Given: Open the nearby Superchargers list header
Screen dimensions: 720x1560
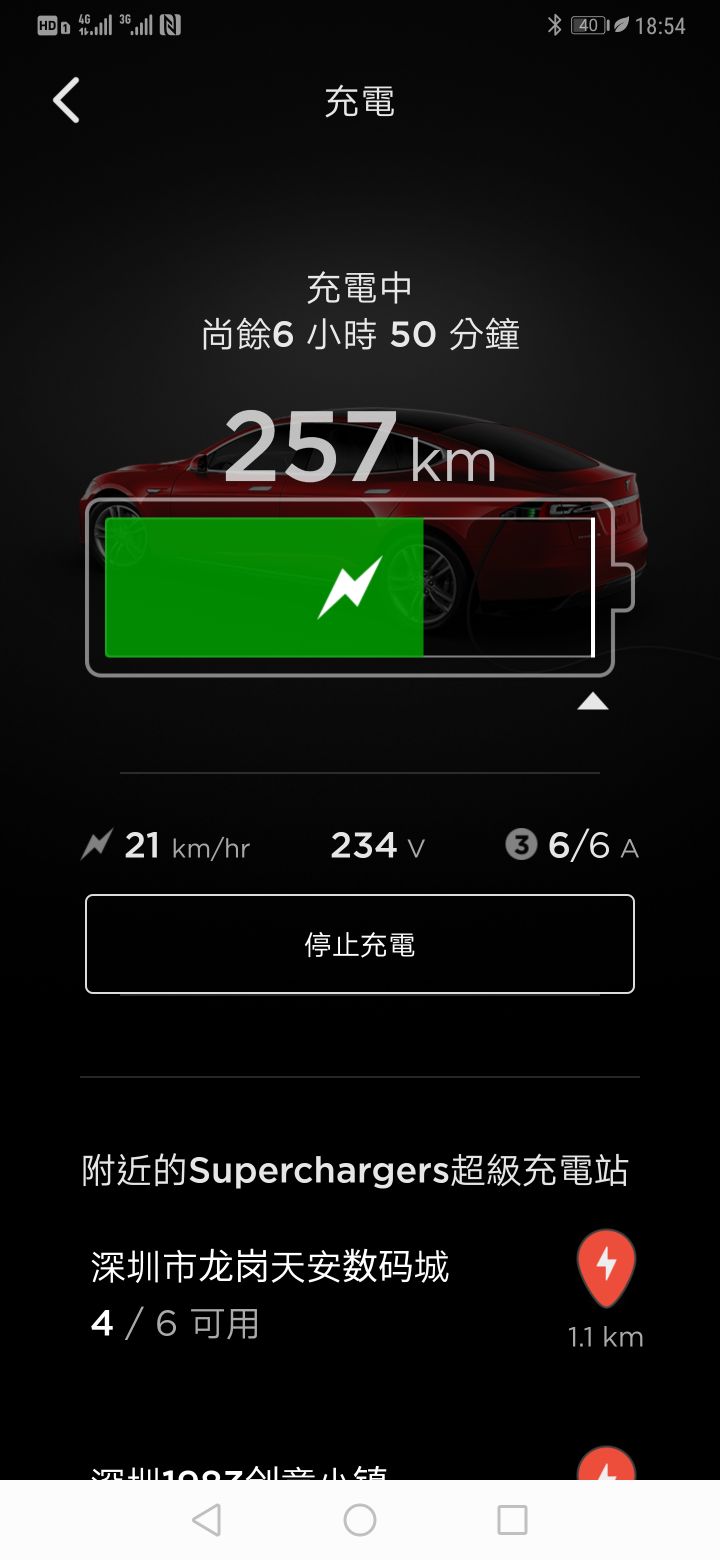Looking at the screenshot, I should 357,1170.
